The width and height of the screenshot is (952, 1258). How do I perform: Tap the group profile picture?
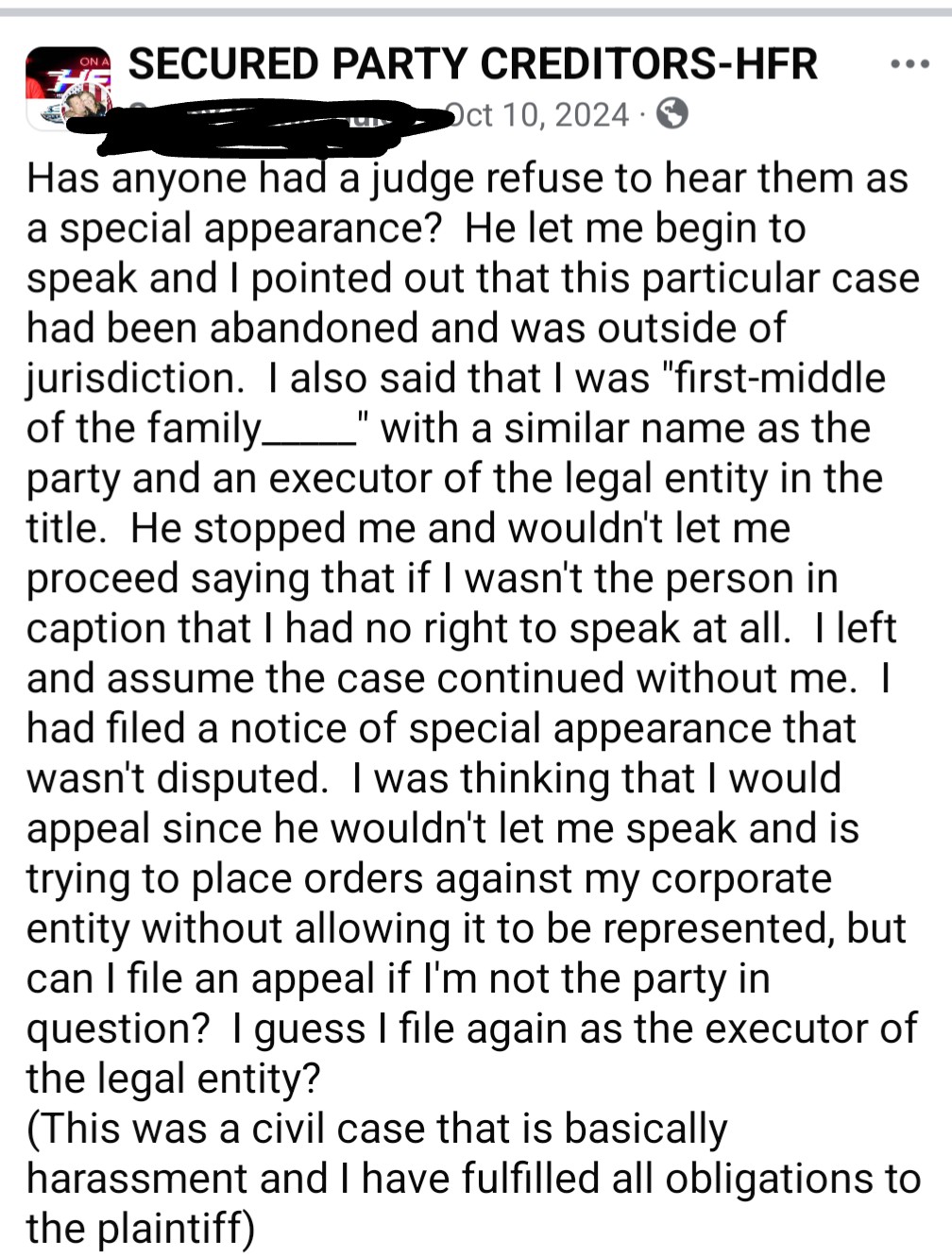click(67, 87)
